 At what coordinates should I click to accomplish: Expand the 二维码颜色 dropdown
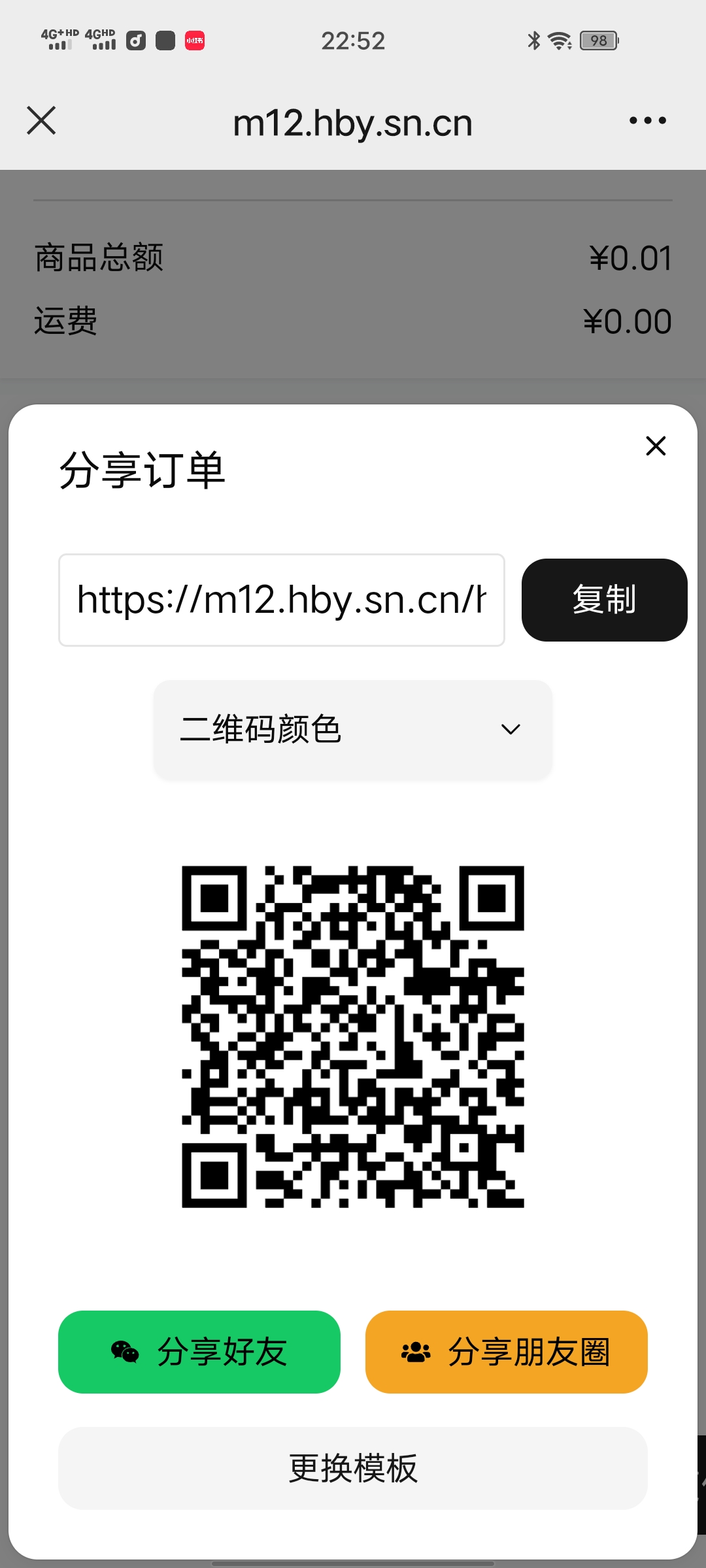[353, 729]
